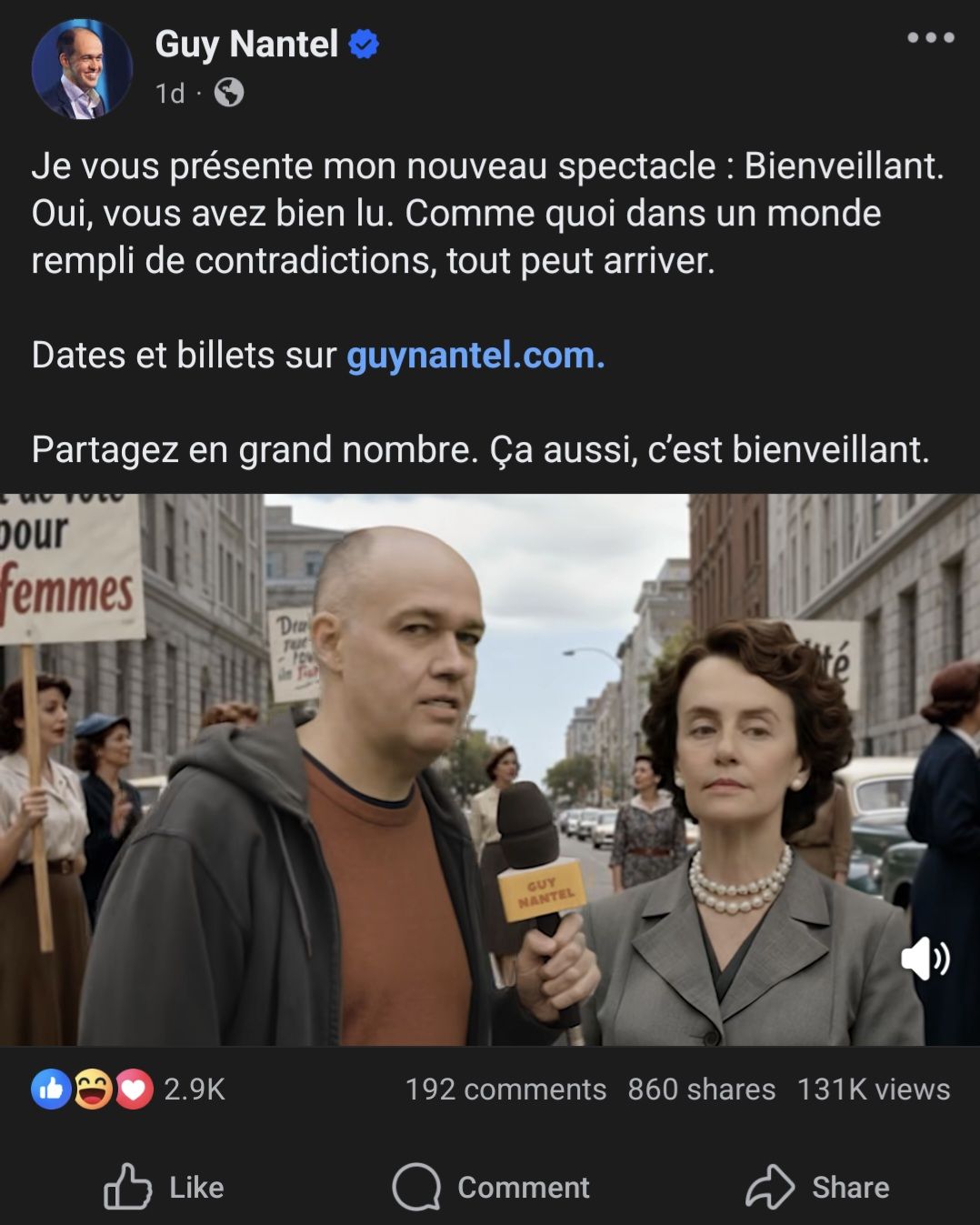980x1225 pixels.
Task: View the 2.9K reactions list
Action: point(128,1089)
